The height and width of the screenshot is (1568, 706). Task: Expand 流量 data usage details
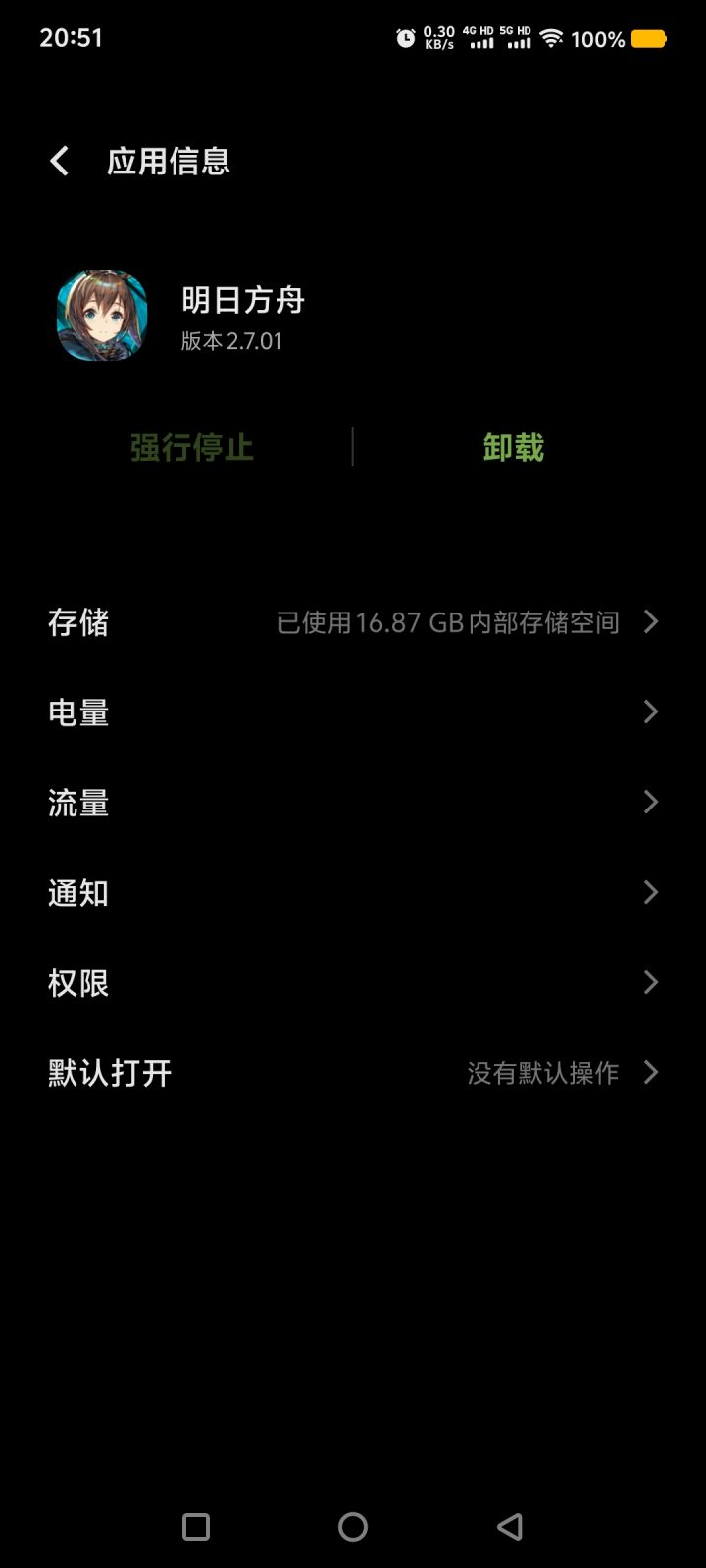click(353, 802)
